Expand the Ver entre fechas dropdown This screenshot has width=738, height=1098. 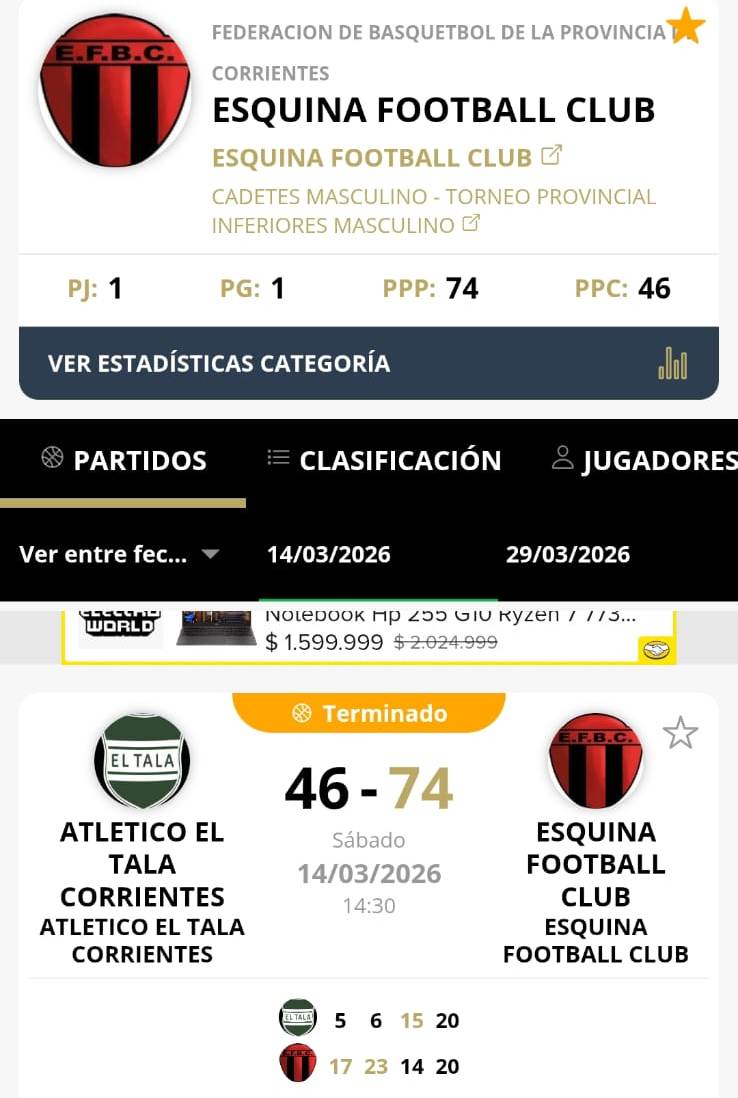click(x=119, y=554)
